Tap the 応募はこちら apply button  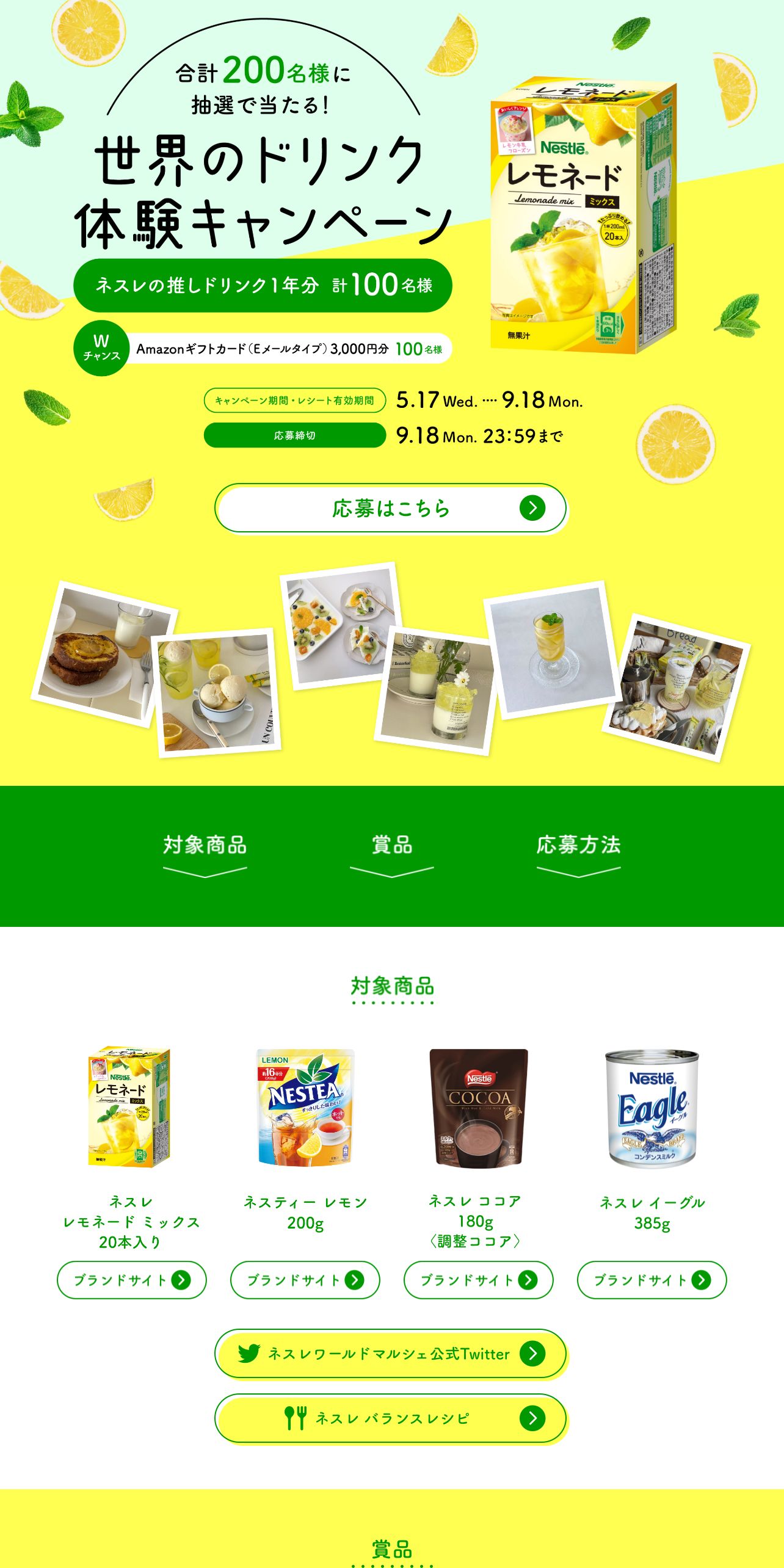391,508
